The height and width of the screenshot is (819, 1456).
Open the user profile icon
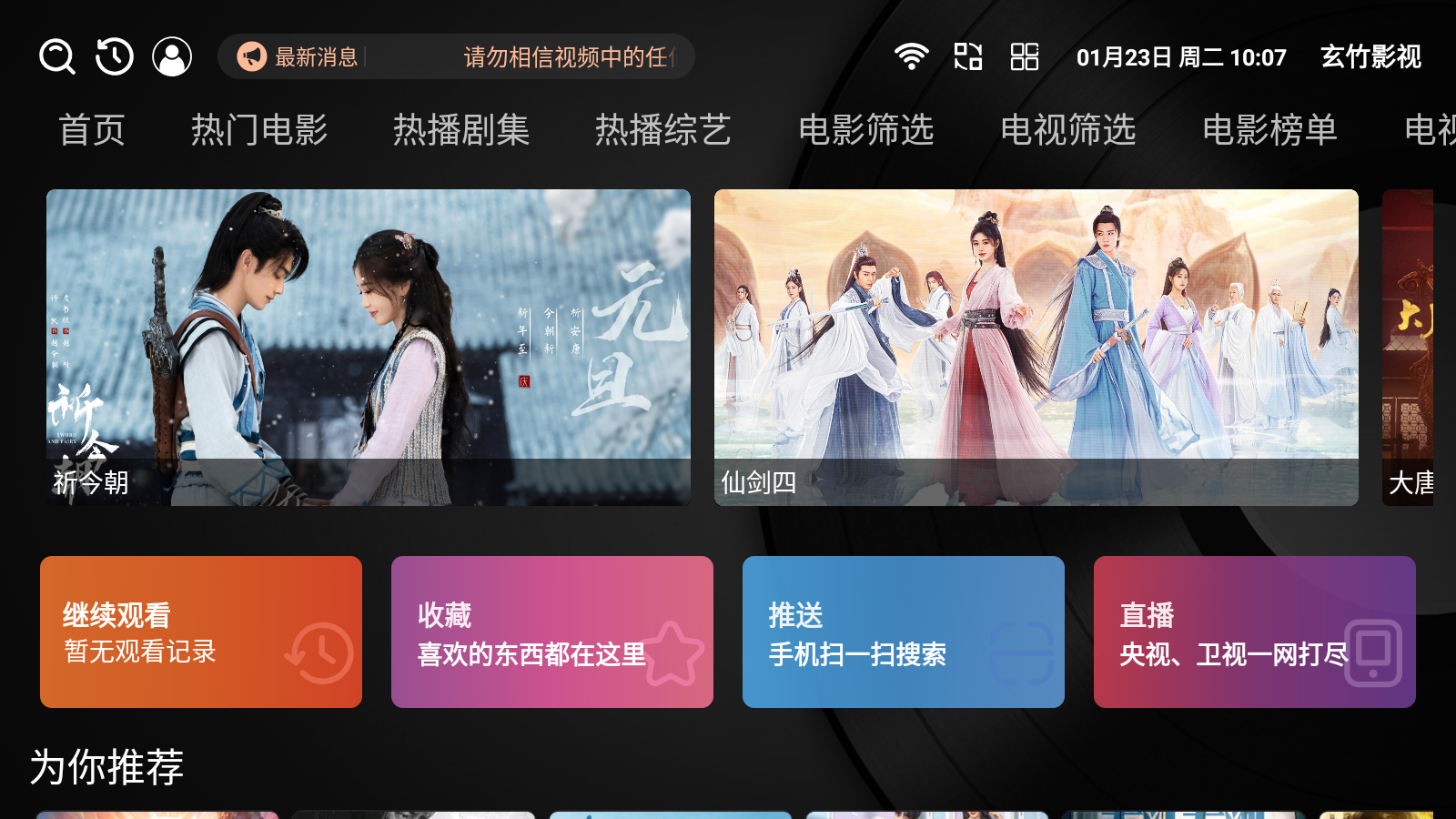click(x=172, y=56)
